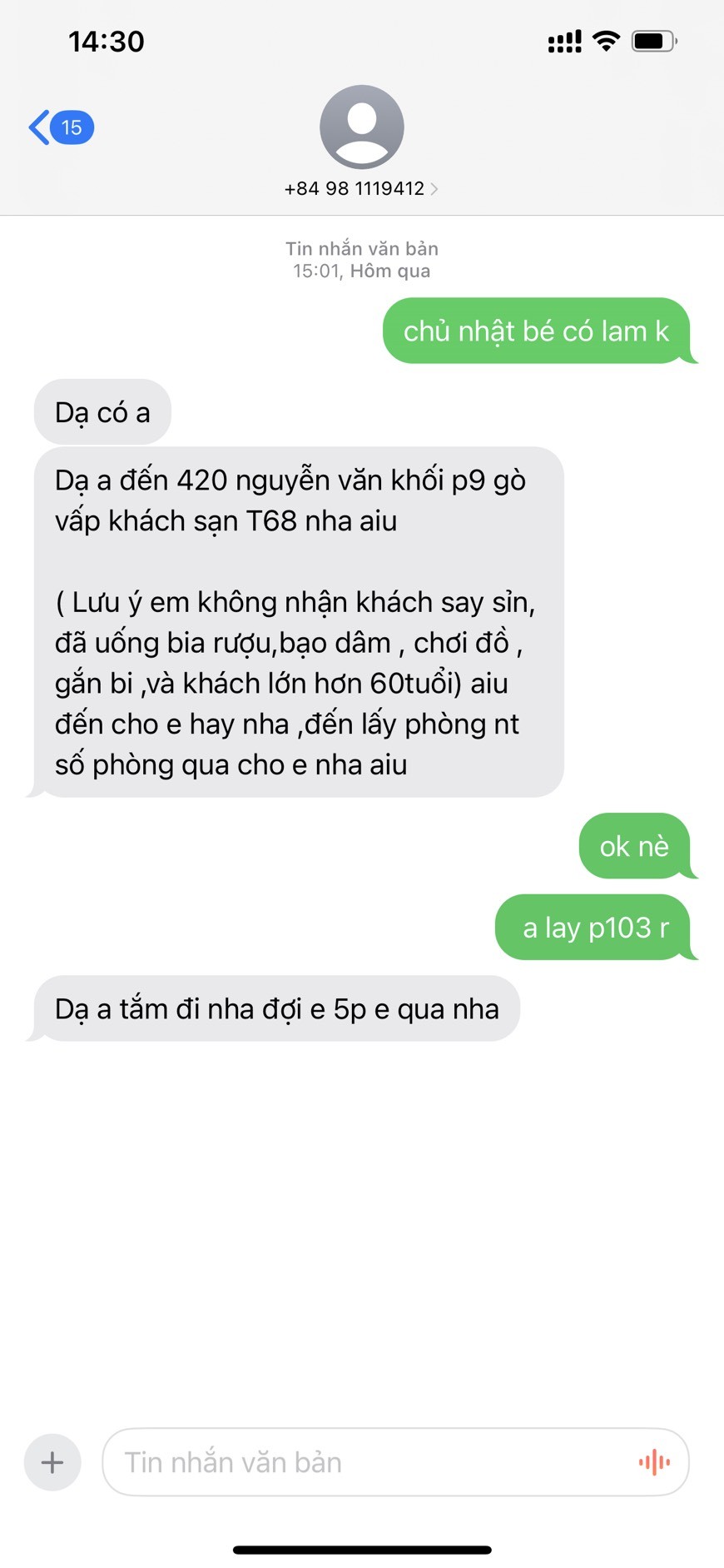Record an audio message
724x1568 pixels.
pyautogui.click(x=654, y=1462)
